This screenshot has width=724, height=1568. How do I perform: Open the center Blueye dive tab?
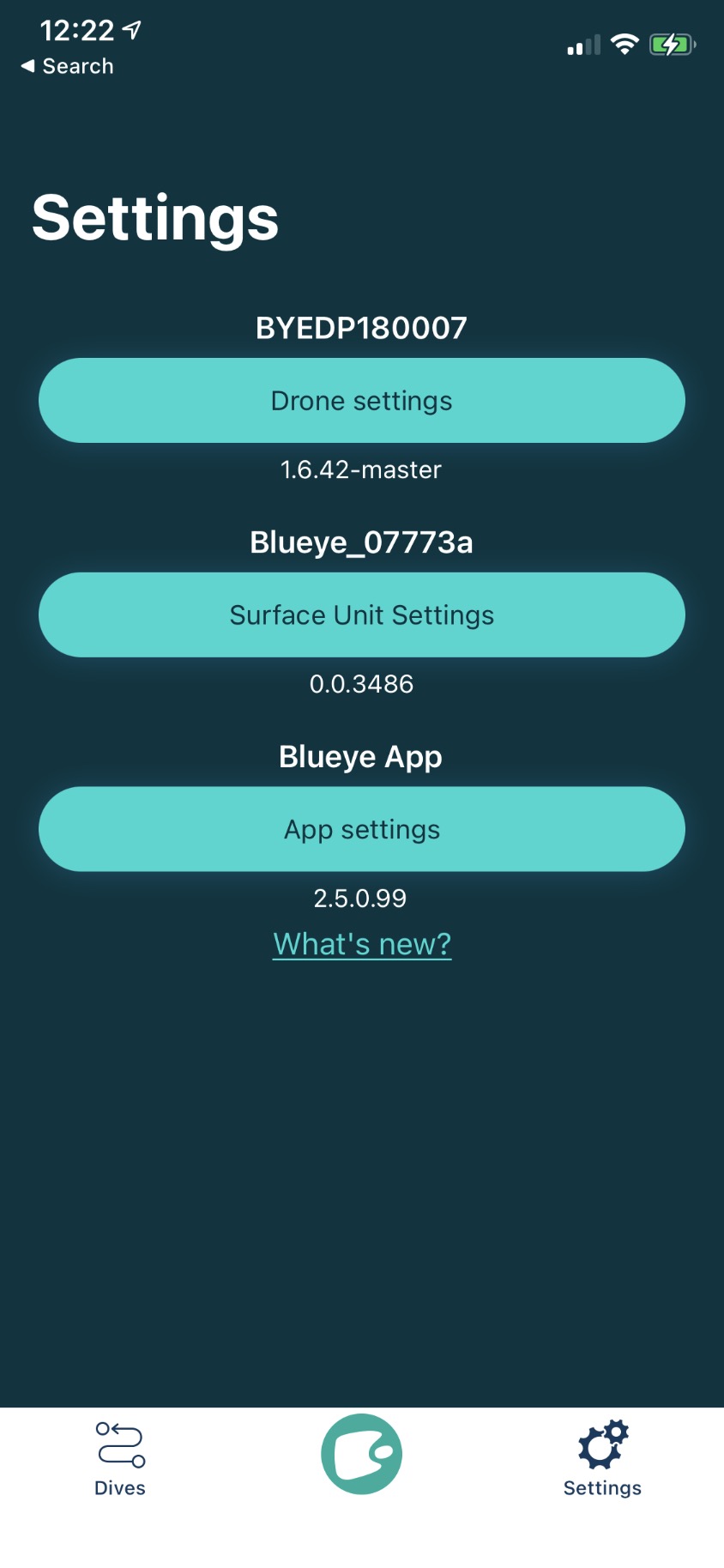362,1454
